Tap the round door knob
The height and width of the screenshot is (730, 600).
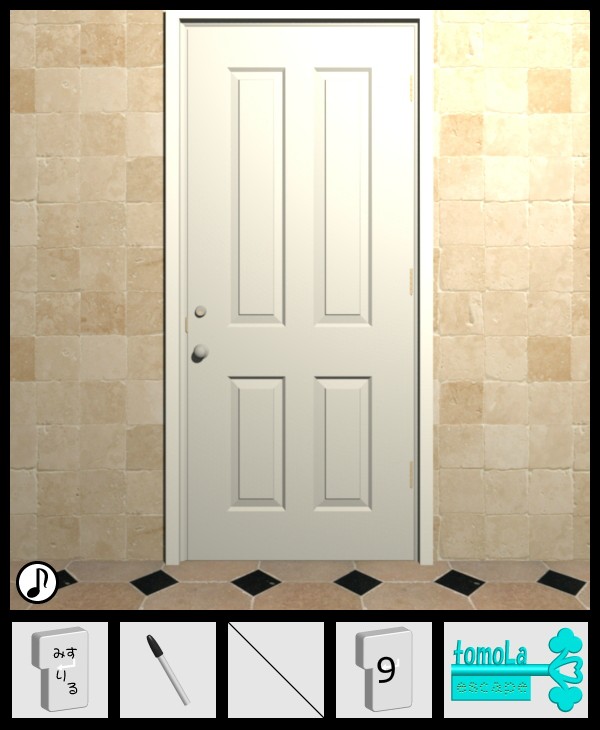pos(200,352)
